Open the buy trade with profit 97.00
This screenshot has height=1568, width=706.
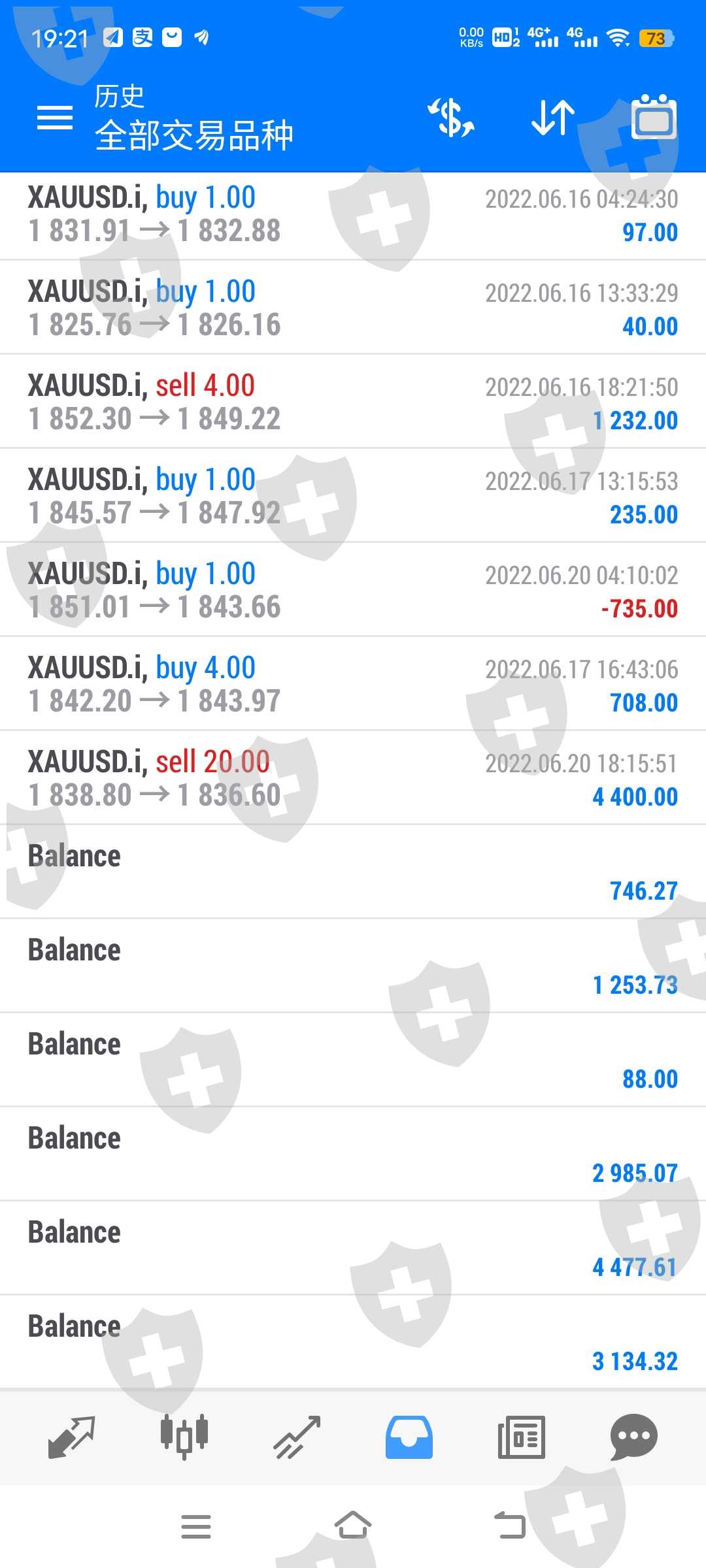353,215
